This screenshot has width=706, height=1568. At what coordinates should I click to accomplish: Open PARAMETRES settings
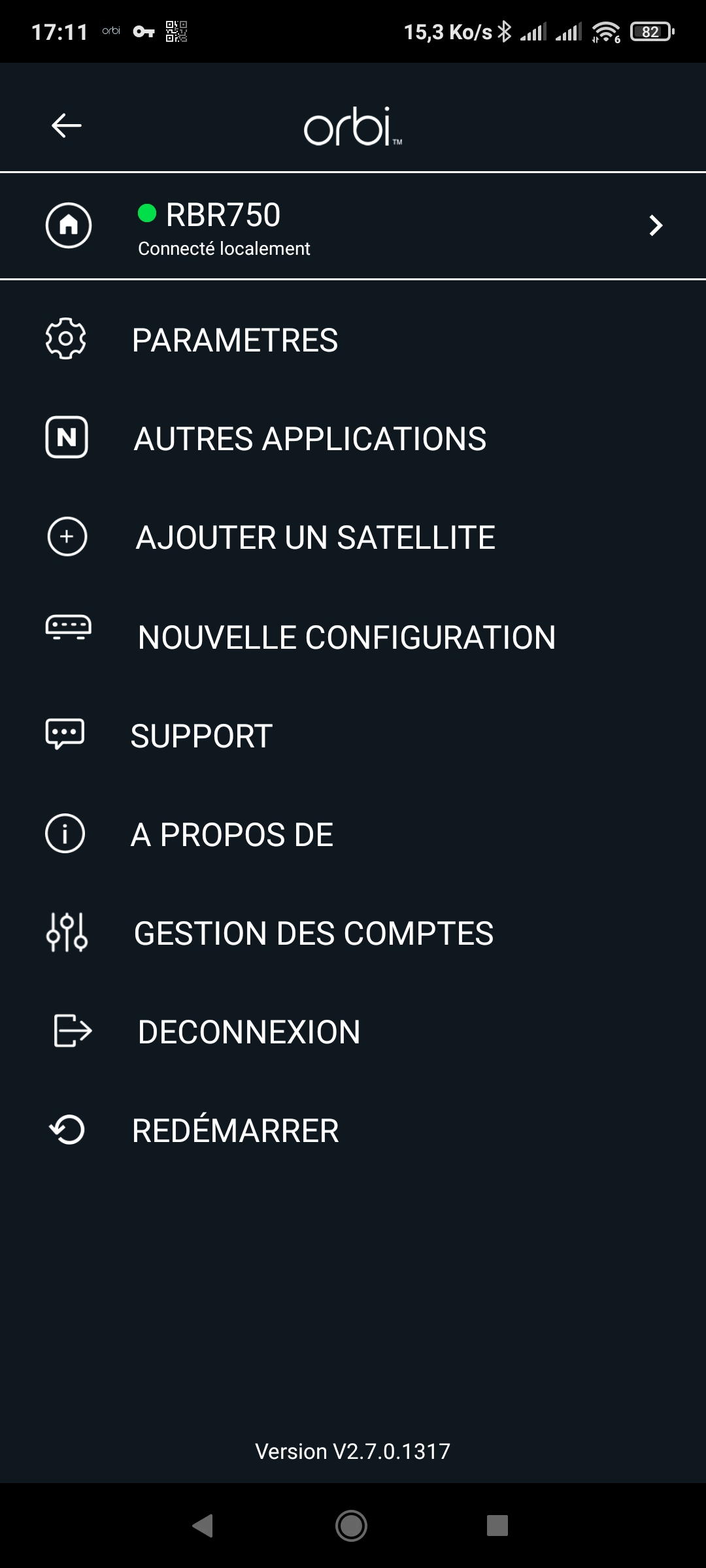tap(353, 340)
